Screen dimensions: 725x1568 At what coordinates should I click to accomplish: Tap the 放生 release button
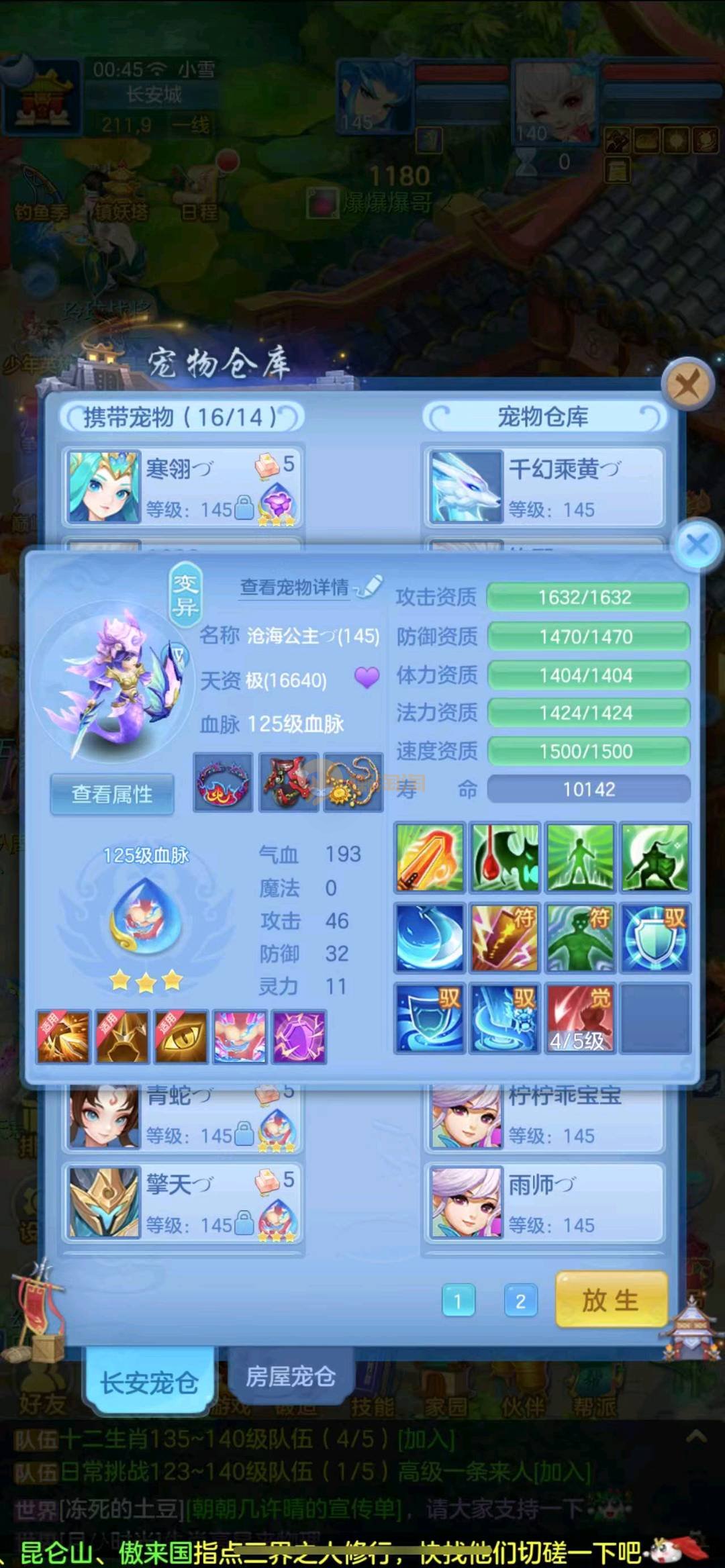611,1300
